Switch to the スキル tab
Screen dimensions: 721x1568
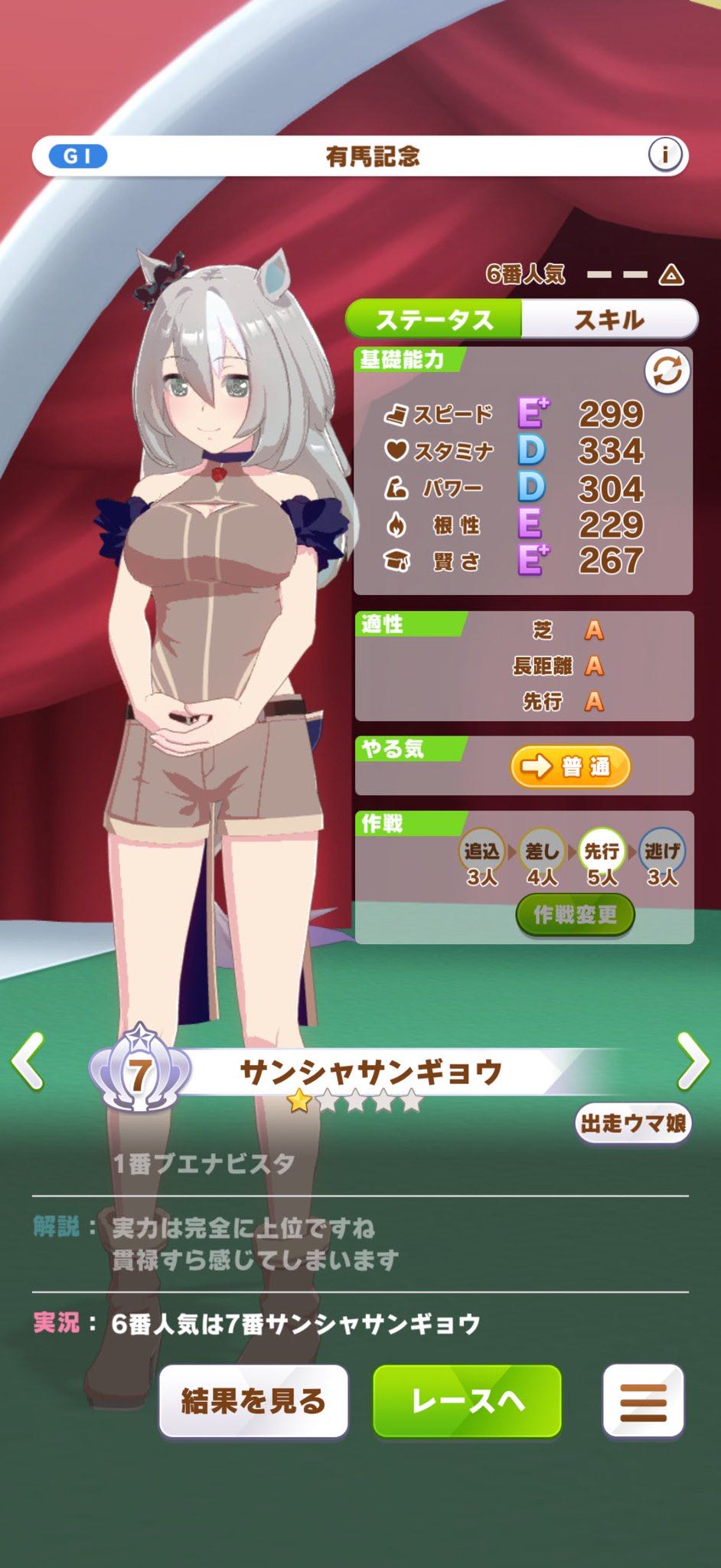[x=609, y=319]
